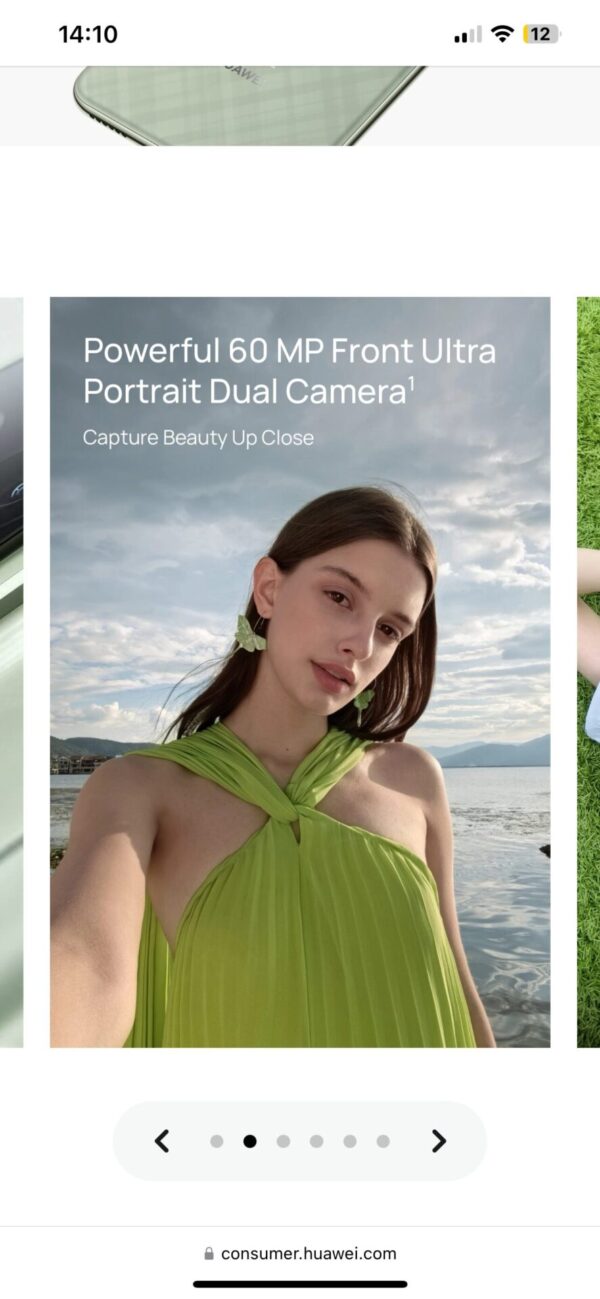
Task: Select the fourth carousel dot
Action: coord(316,1141)
